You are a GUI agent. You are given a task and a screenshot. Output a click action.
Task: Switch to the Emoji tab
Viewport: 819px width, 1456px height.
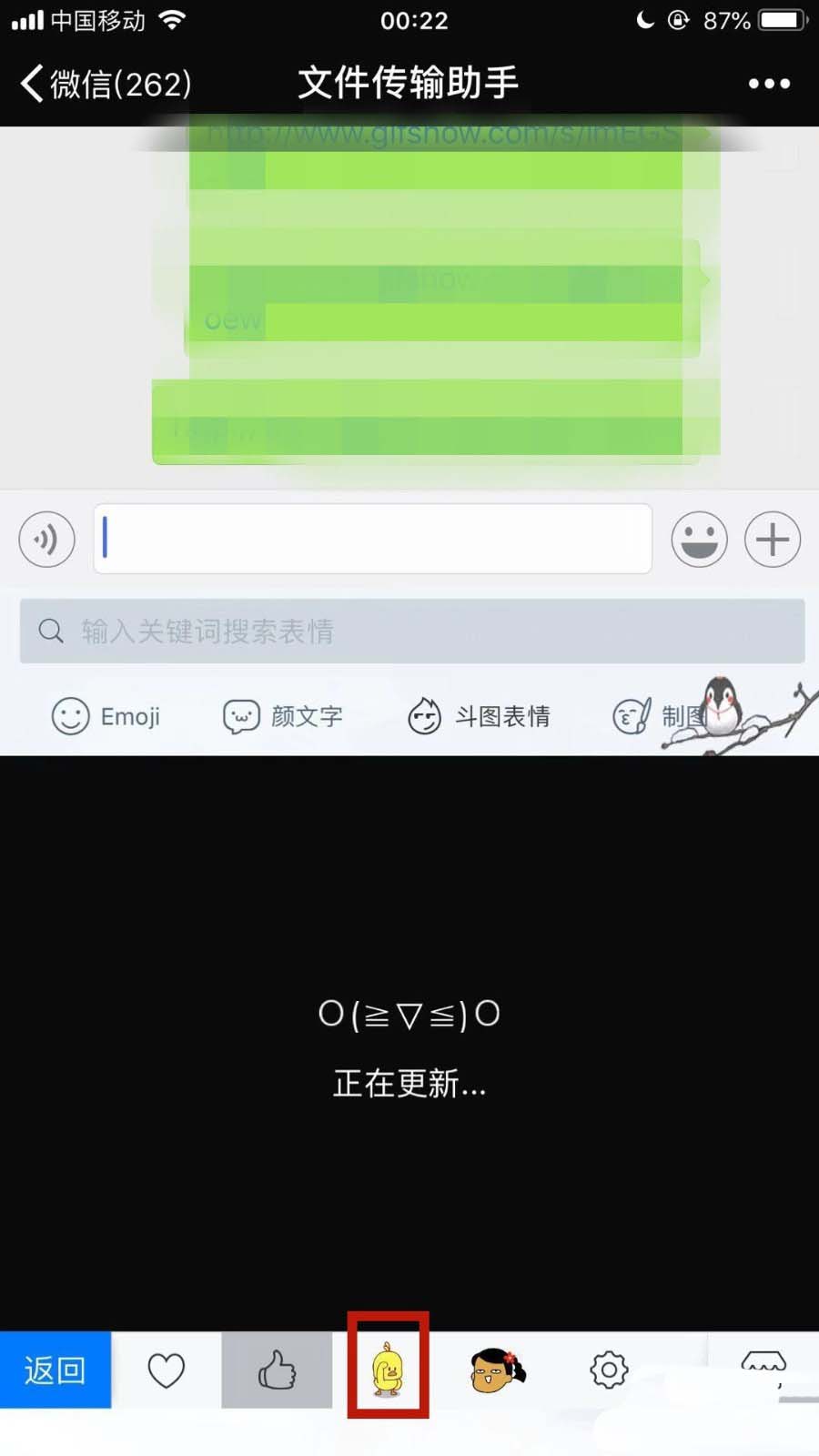[106, 717]
